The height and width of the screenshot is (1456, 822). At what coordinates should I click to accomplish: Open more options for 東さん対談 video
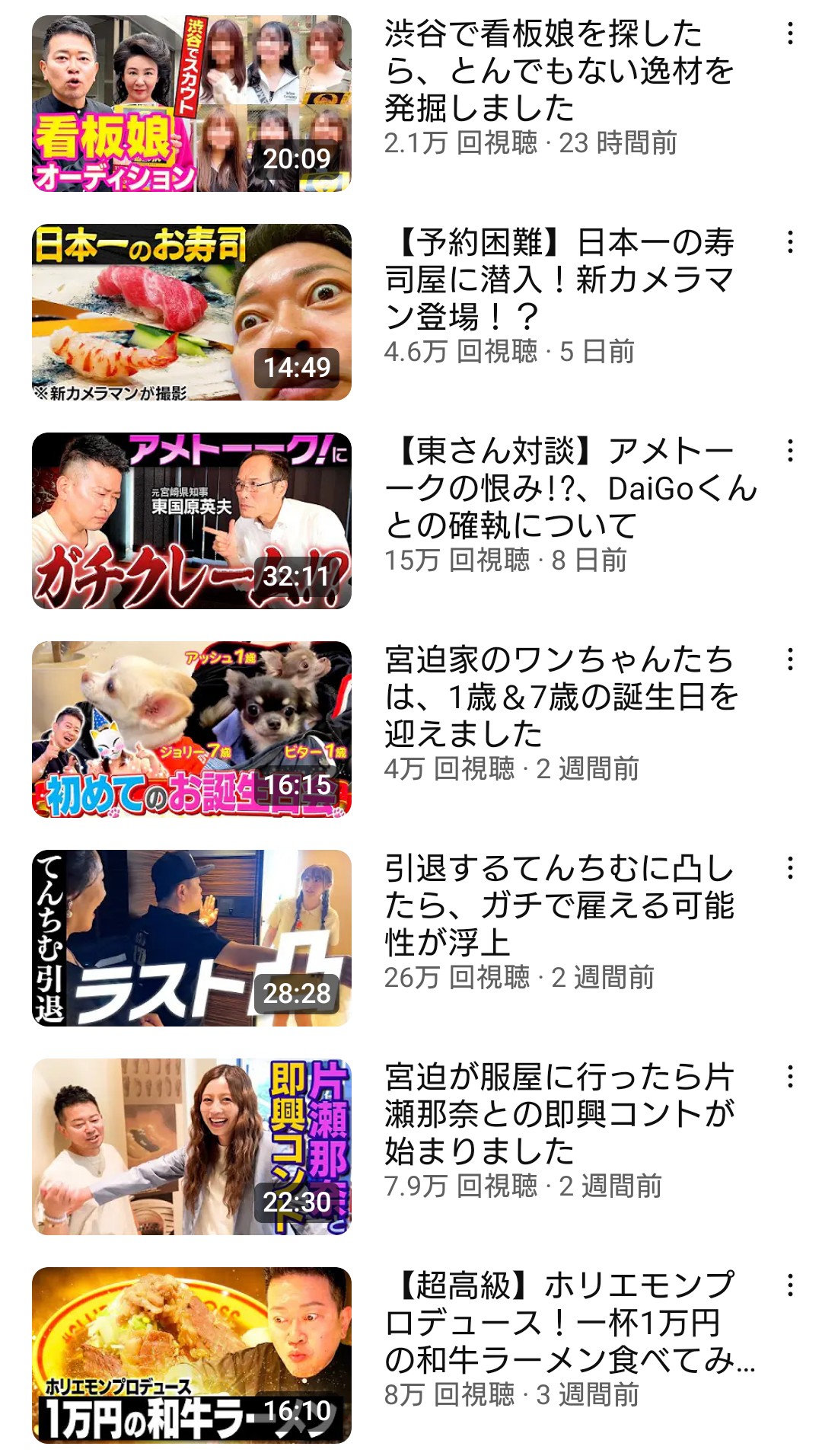(x=791, y=451)
